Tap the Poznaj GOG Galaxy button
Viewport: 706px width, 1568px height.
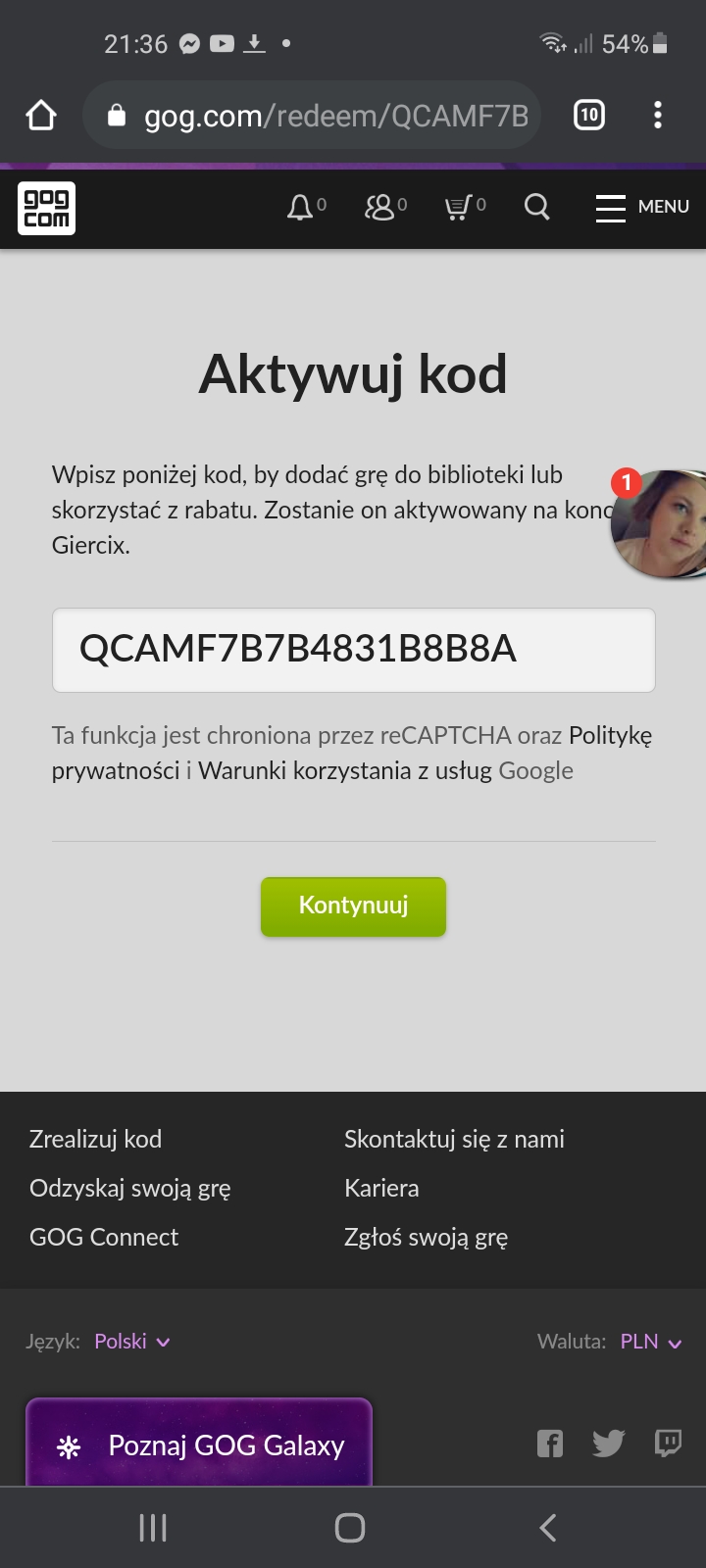pos(199,1444)
